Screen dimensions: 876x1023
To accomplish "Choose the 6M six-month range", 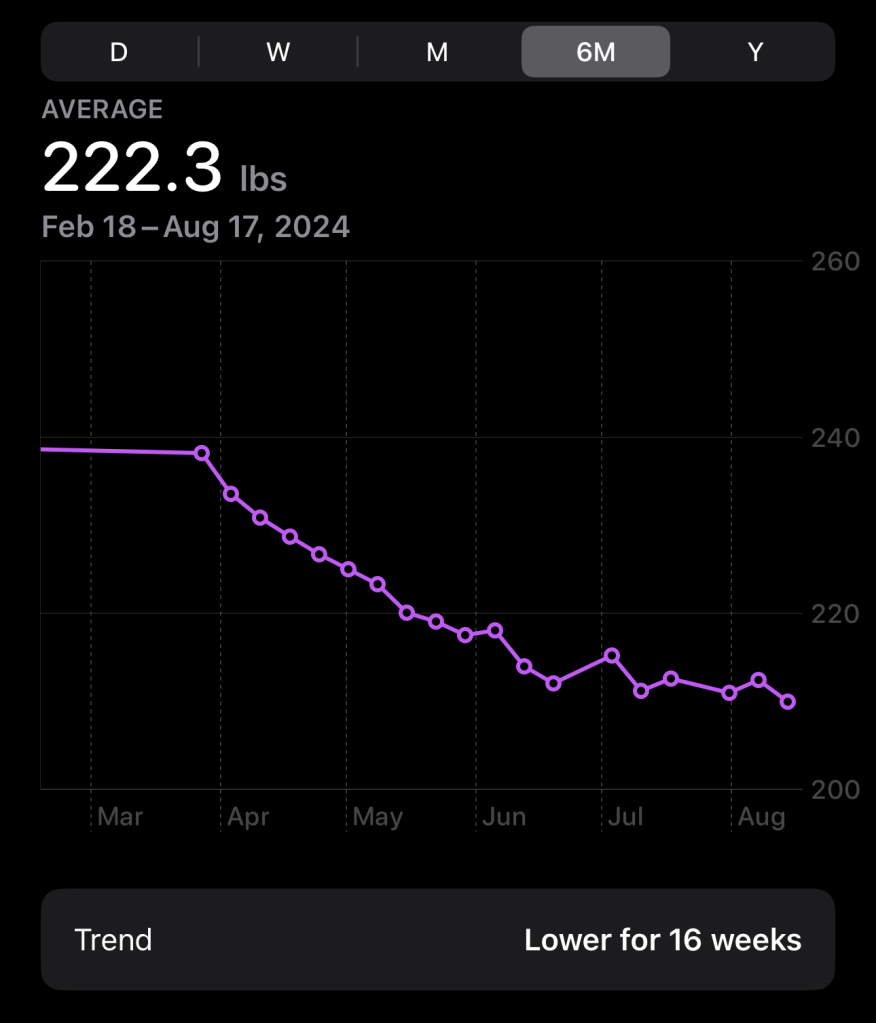I will 596,52.
